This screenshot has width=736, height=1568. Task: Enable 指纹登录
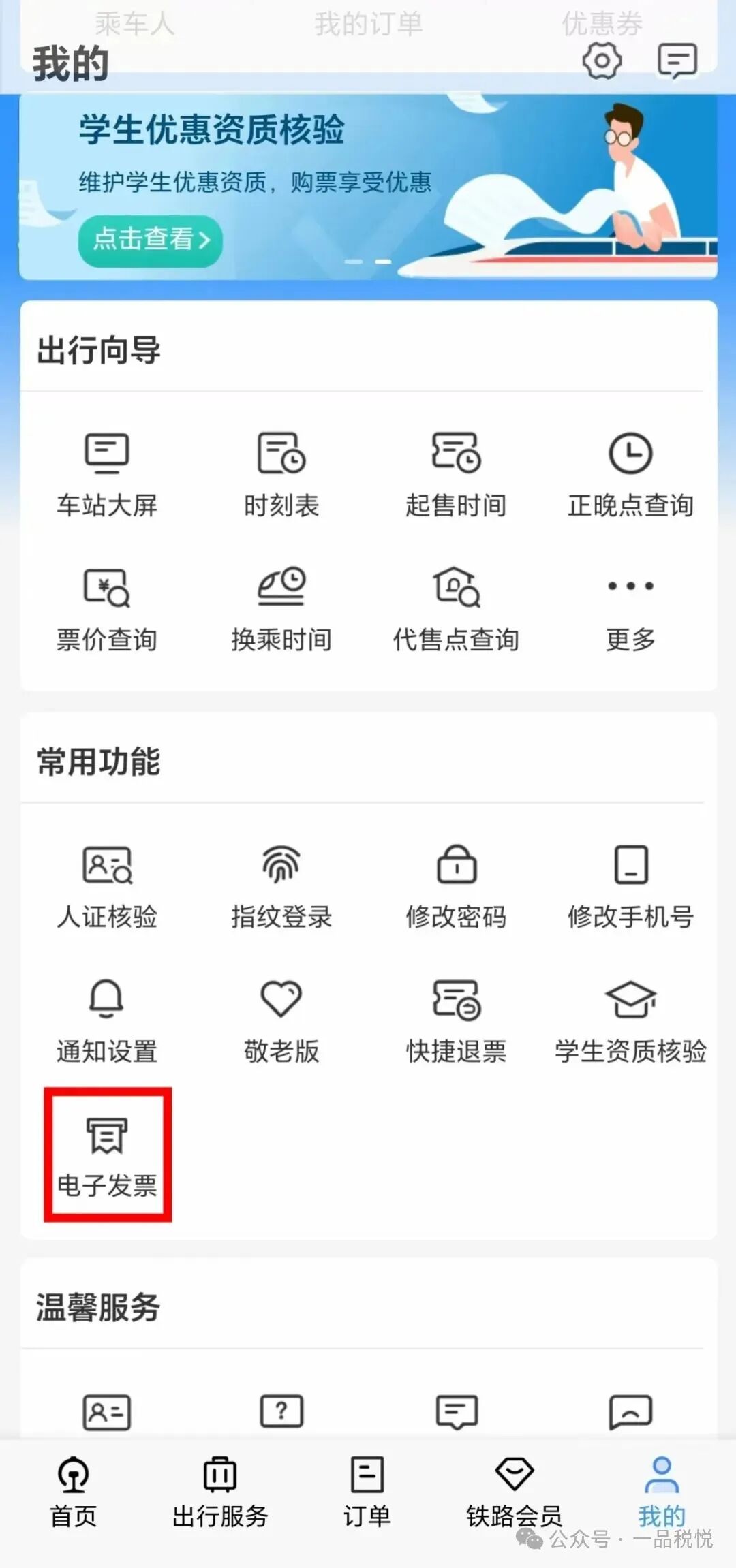(x=281, y=885)
